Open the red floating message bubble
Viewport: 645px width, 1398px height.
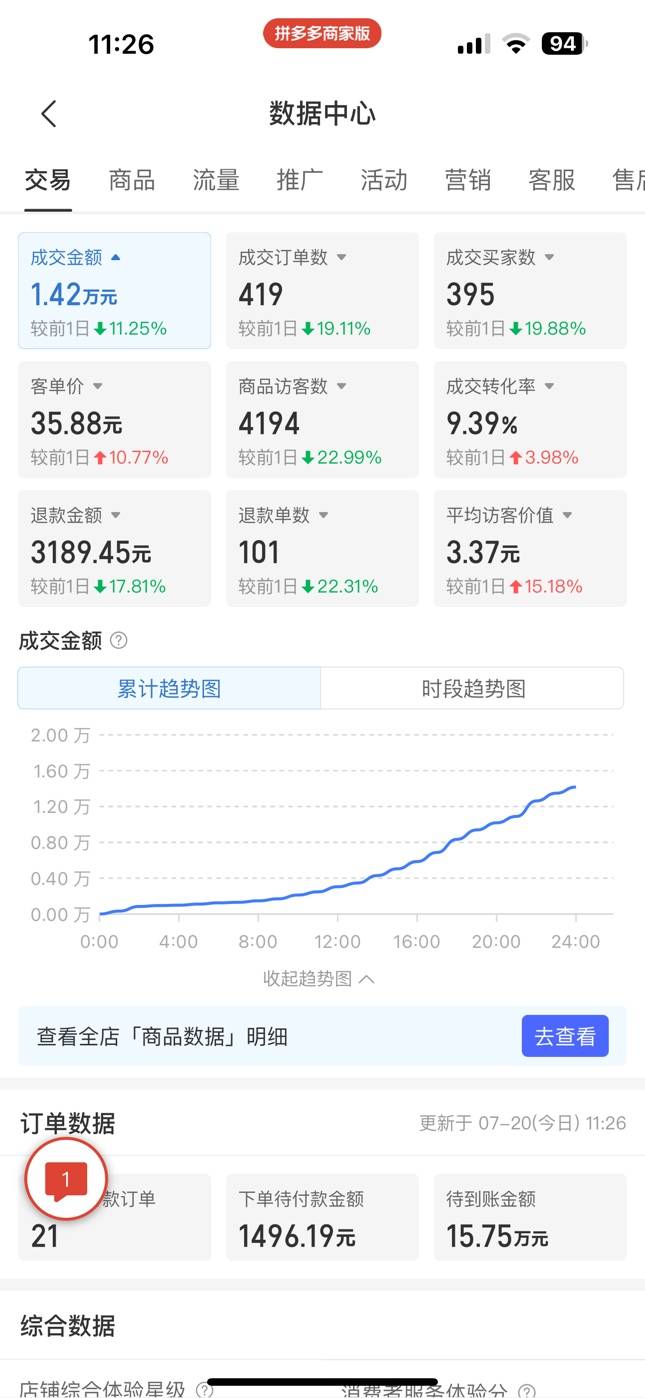coord(66,1180)
